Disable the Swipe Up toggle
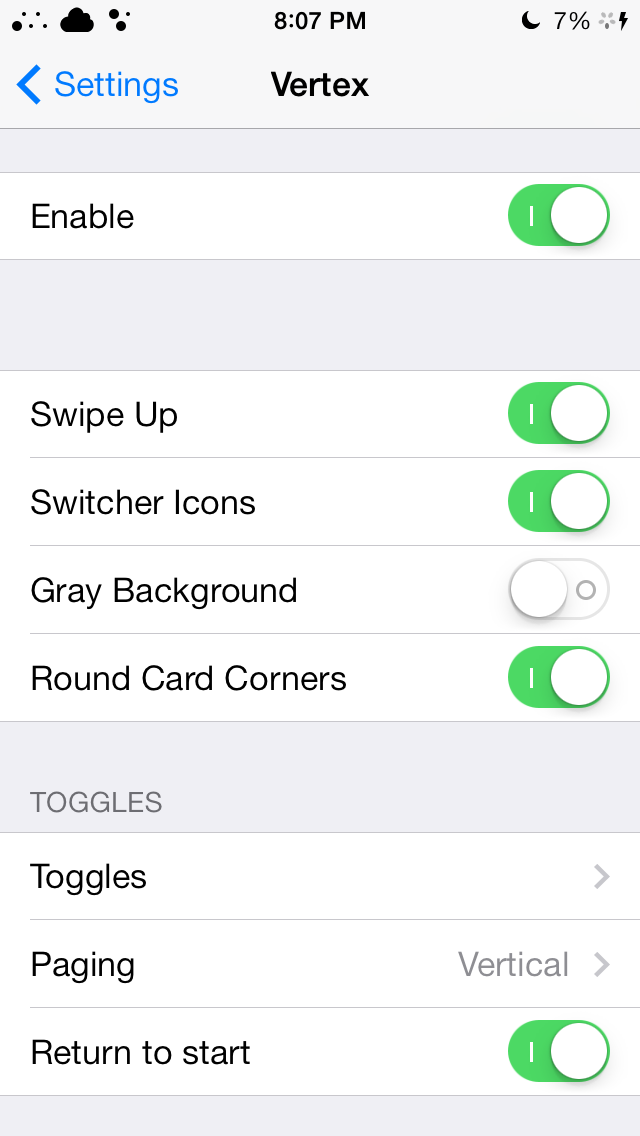Screen dimensions: 640x1136 pyautogui.click(x=559, y=414)
